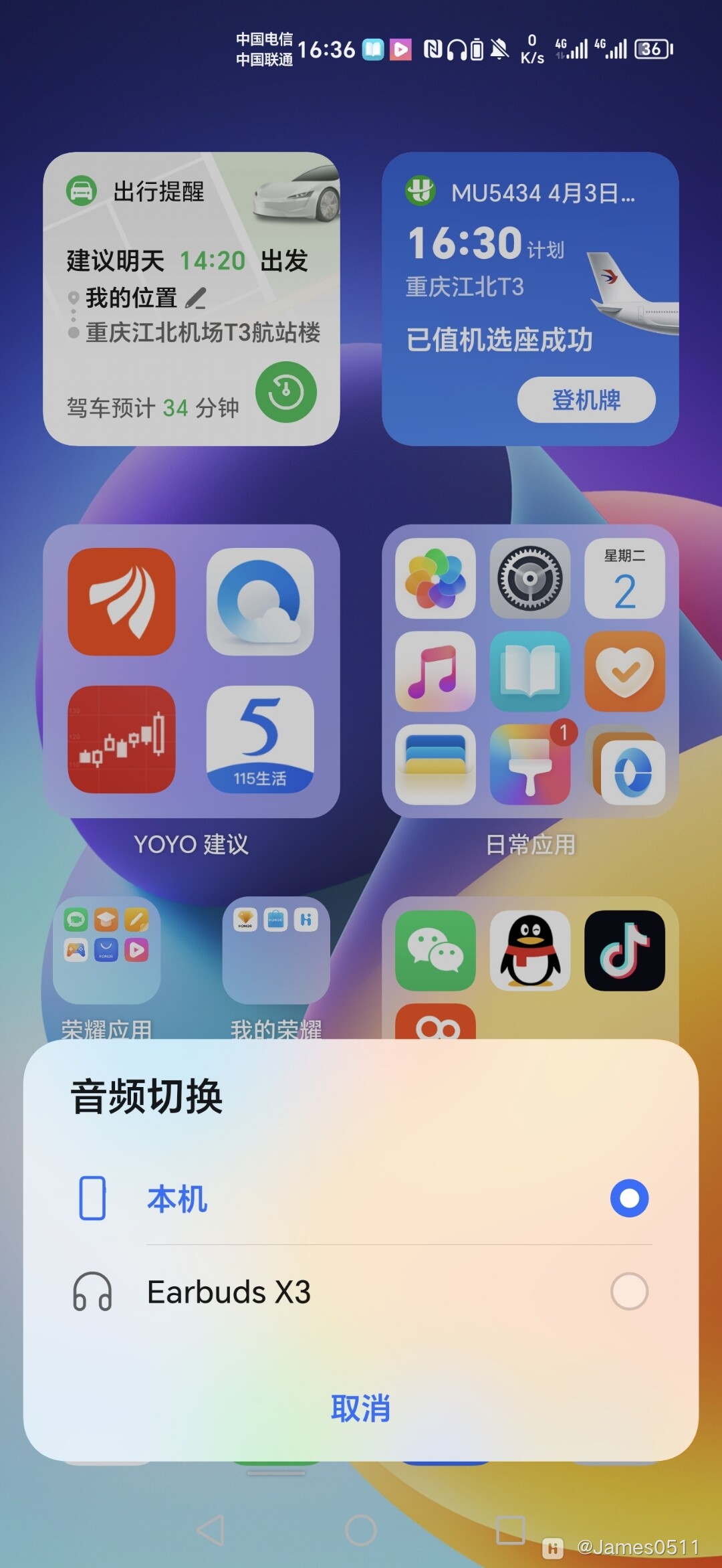
Task: Open the Settings gear app
Action: point(530,579)
